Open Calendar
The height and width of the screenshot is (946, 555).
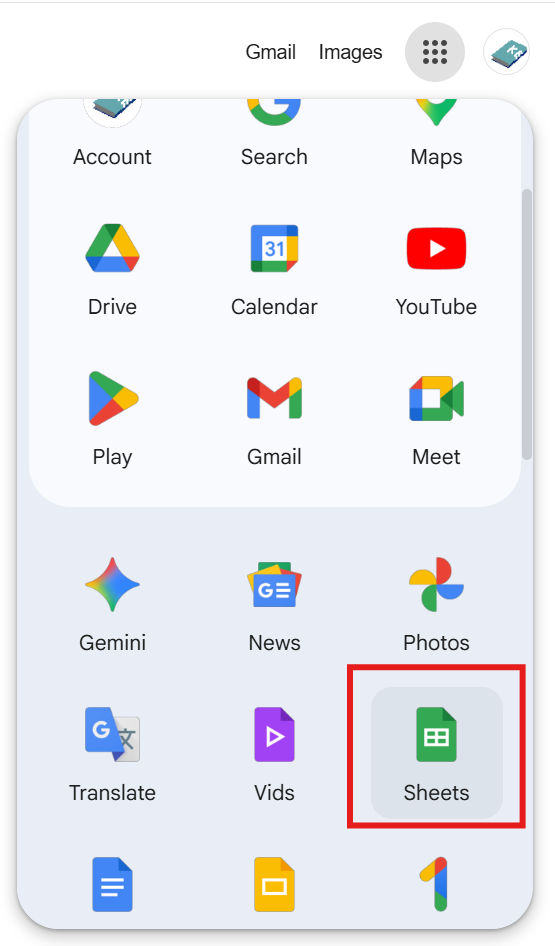click(274, 270)
